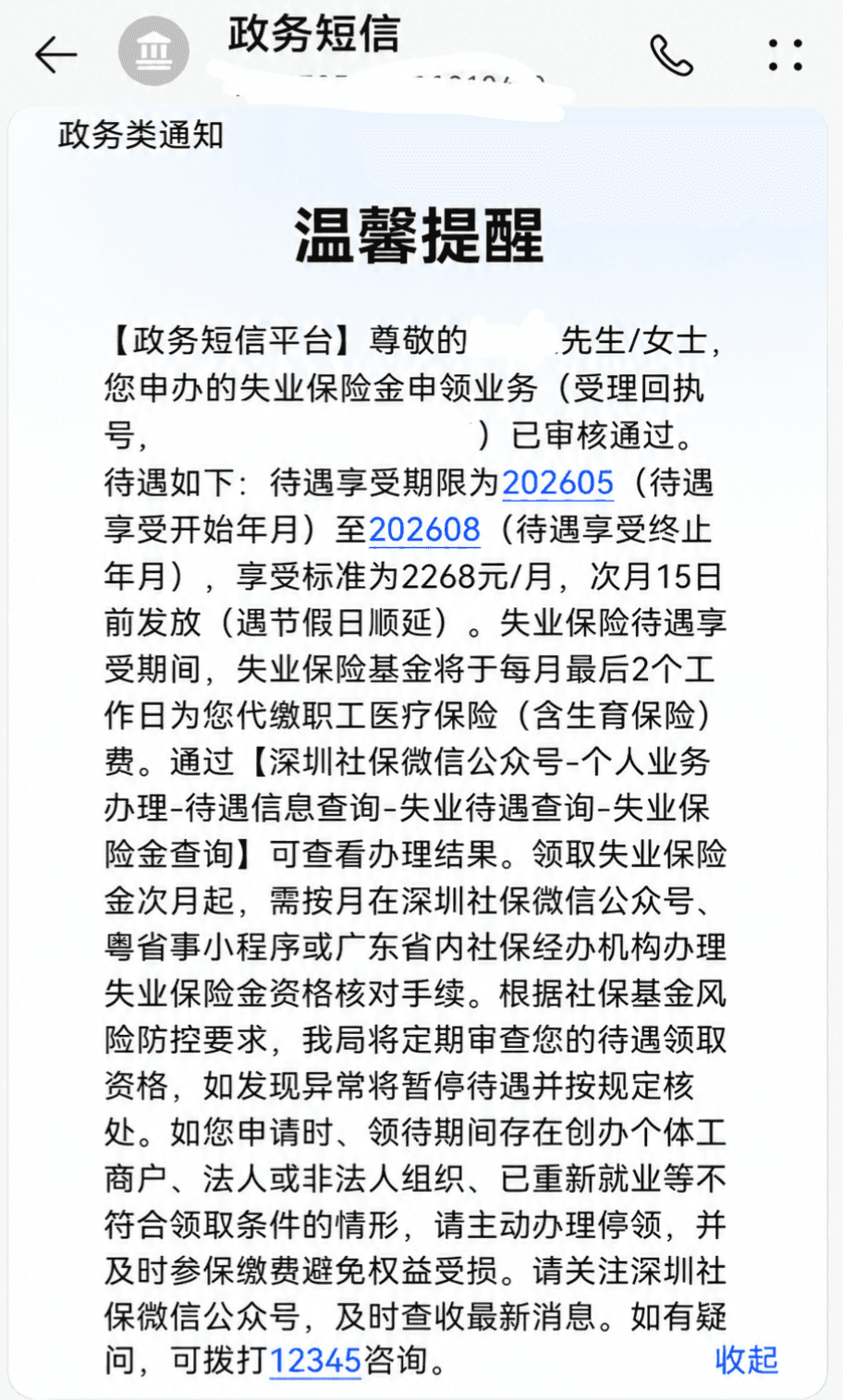Image resolution: width=843 pixels, height=1400 pixels.
Task: Tap the 202608 link
Action: click(424, 530)
